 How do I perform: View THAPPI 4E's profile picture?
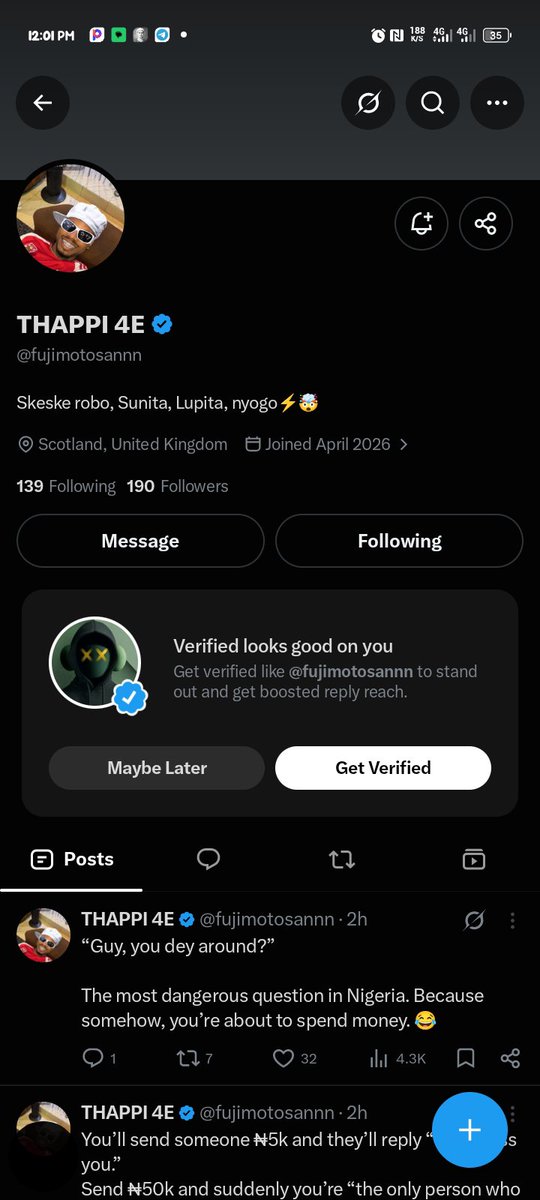click(x=70, y=217)
